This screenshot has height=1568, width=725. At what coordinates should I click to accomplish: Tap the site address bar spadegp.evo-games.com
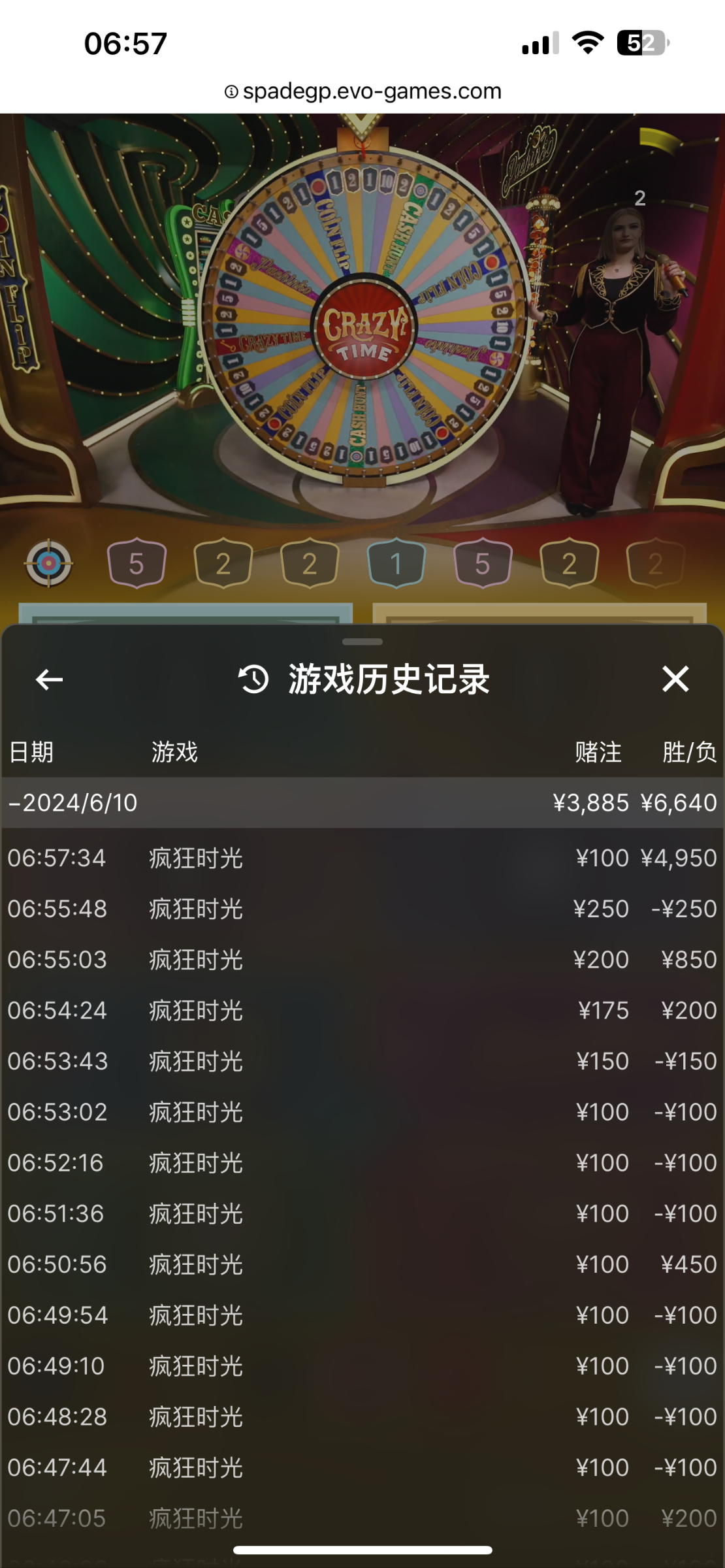[363, 91]
